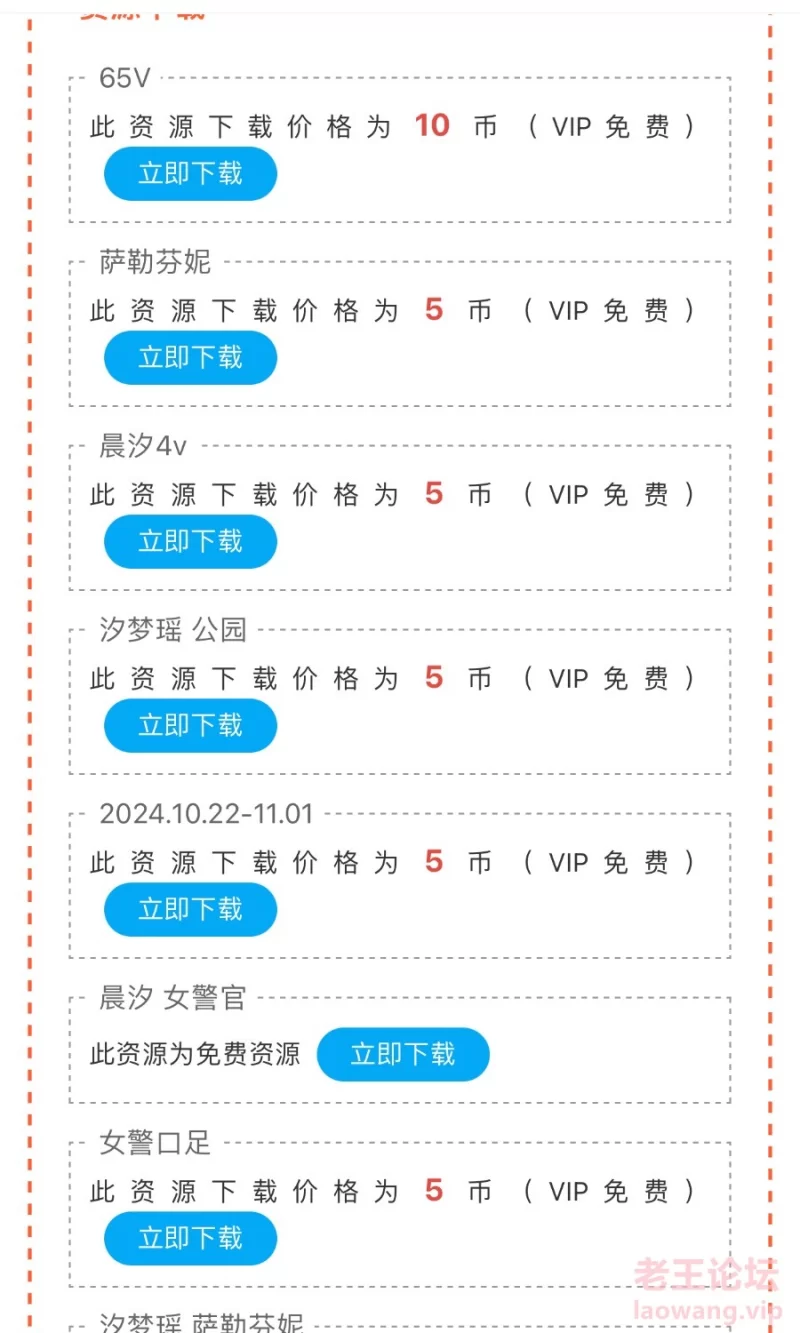
Task: Tap 立即下载 for 女警口足
Action: (190, 1238)
